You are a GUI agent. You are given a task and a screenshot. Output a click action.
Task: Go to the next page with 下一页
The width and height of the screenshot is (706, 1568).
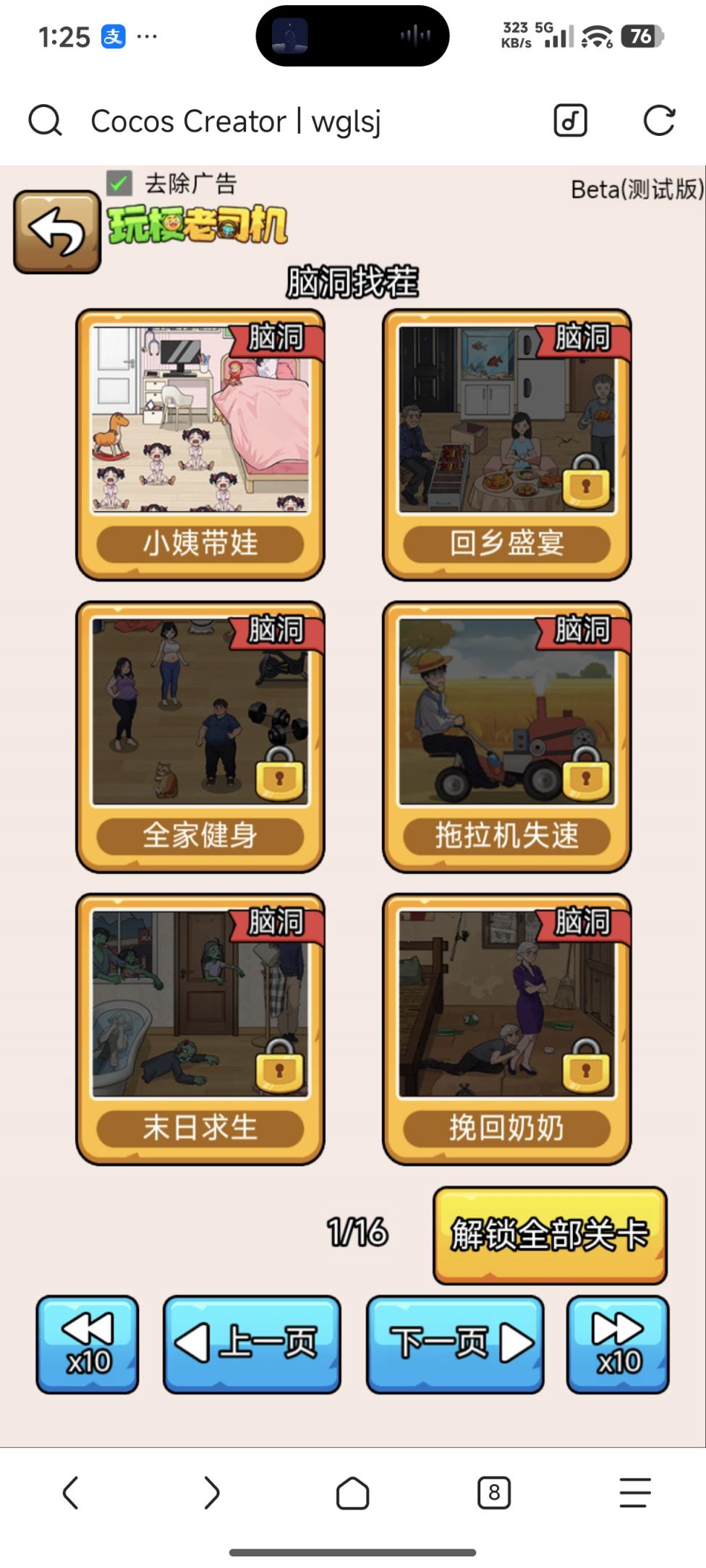[454, 1344]
